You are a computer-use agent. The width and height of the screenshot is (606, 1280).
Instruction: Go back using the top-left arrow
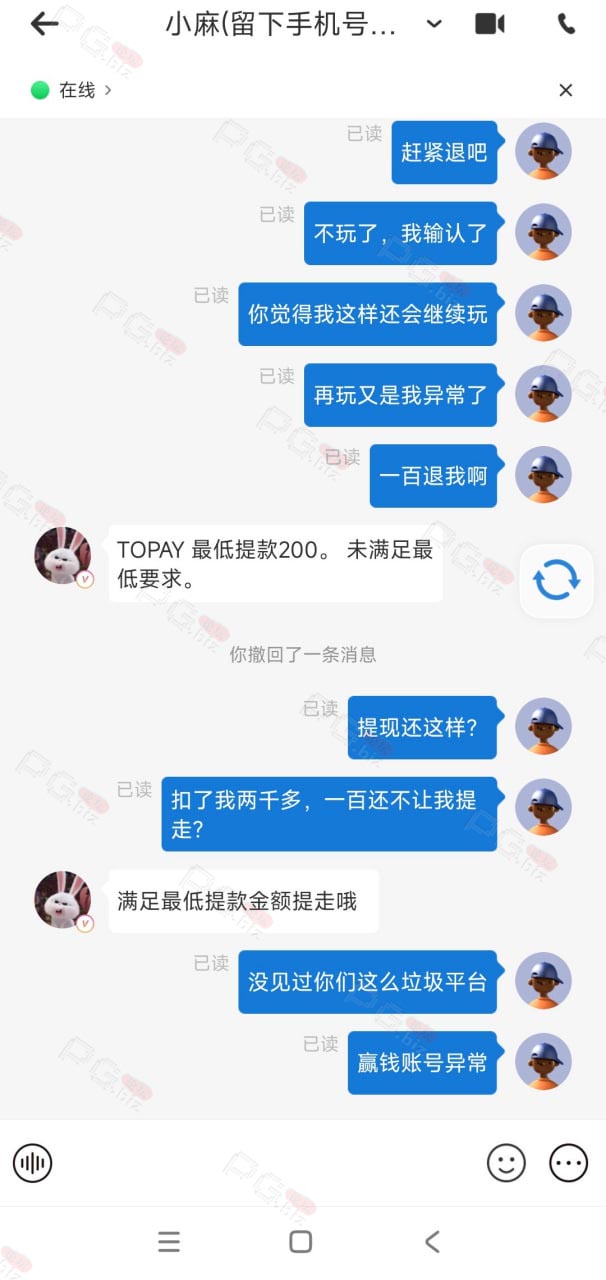tap(43, 25)
